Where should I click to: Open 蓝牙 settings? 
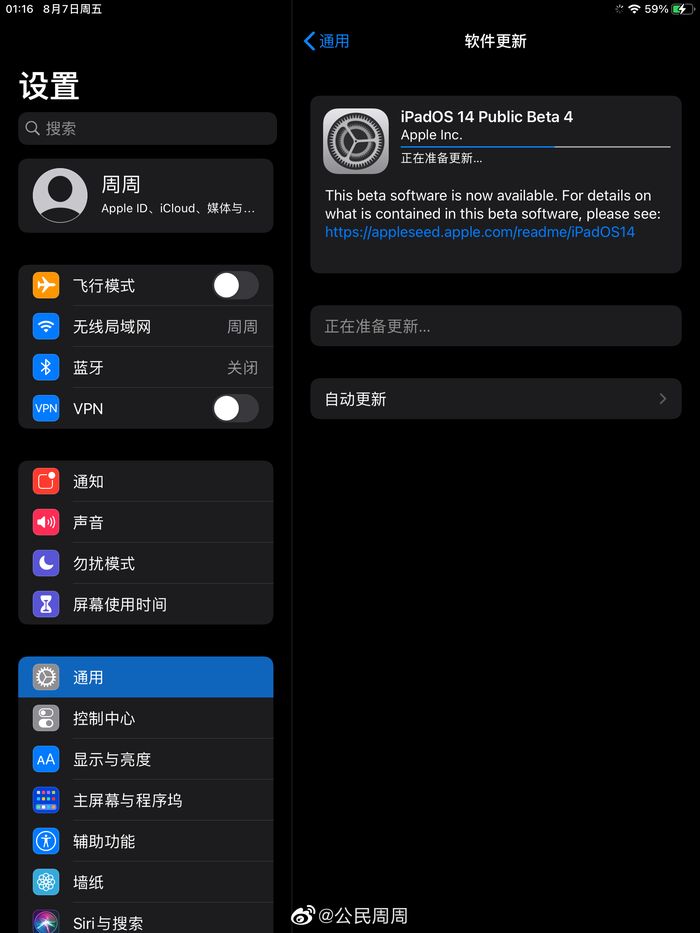click(x=145, y=368)
